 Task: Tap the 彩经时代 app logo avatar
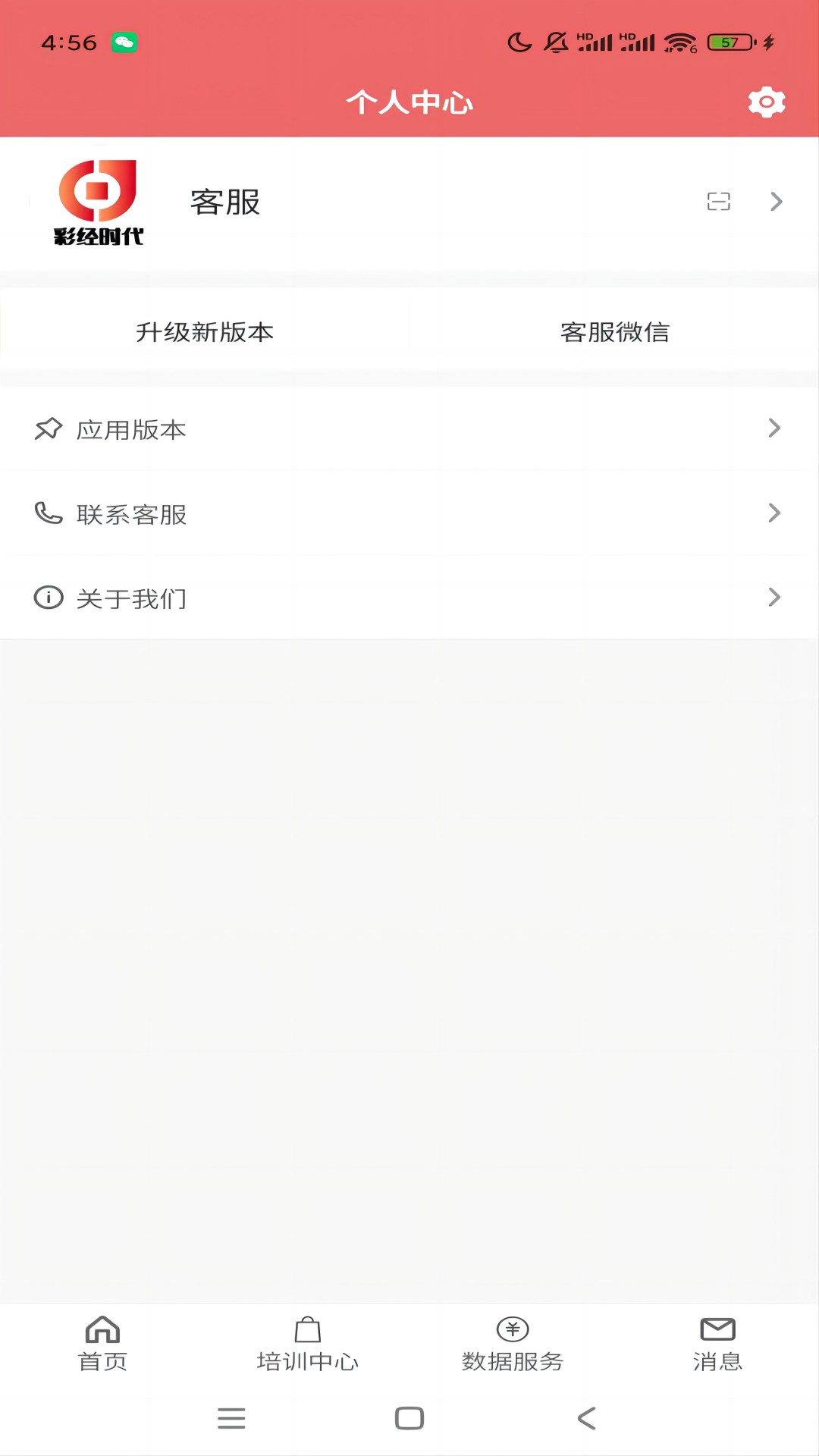pyautogui.click(x=99, y=201)
